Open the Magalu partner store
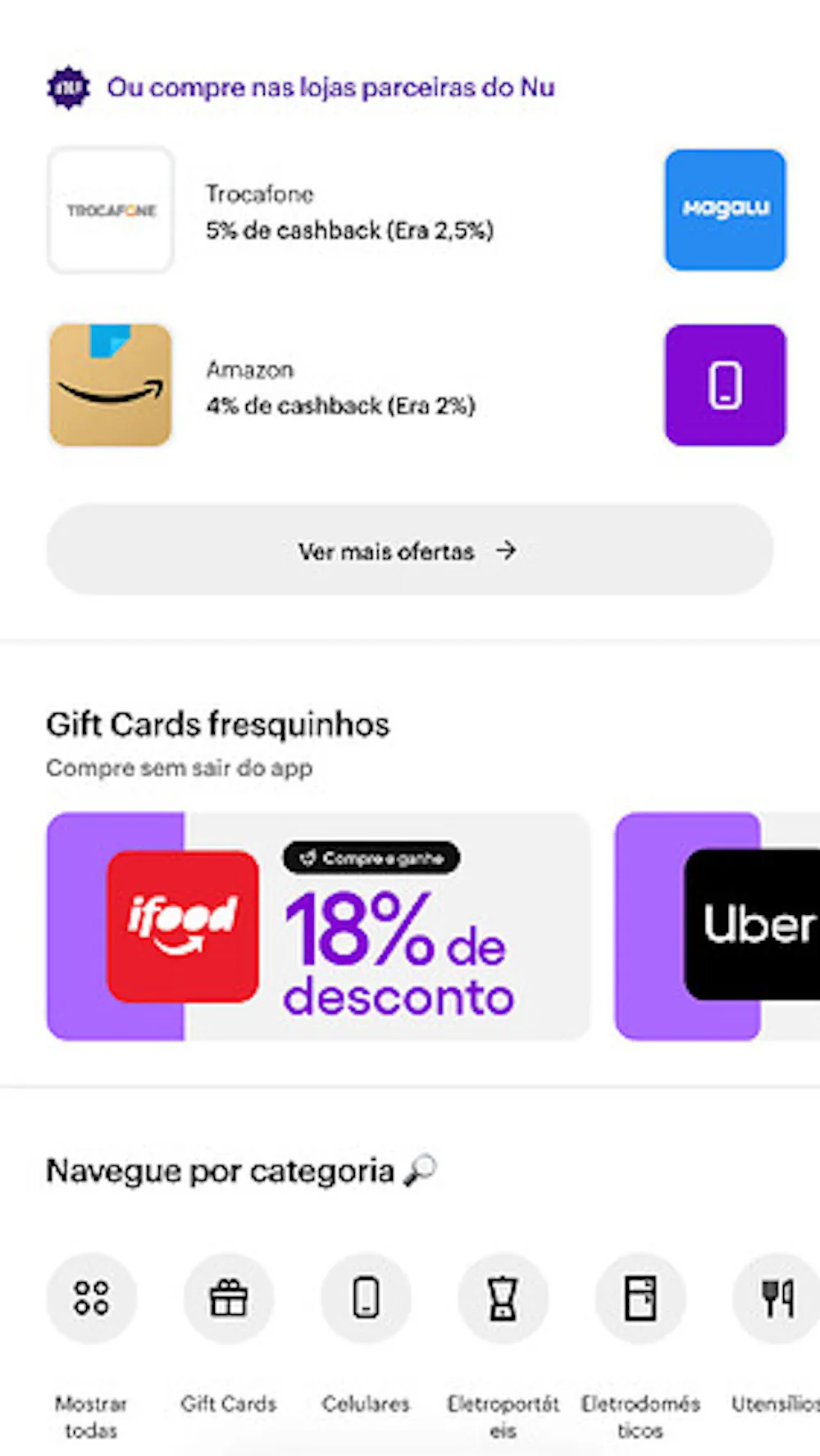 [725, 210]
